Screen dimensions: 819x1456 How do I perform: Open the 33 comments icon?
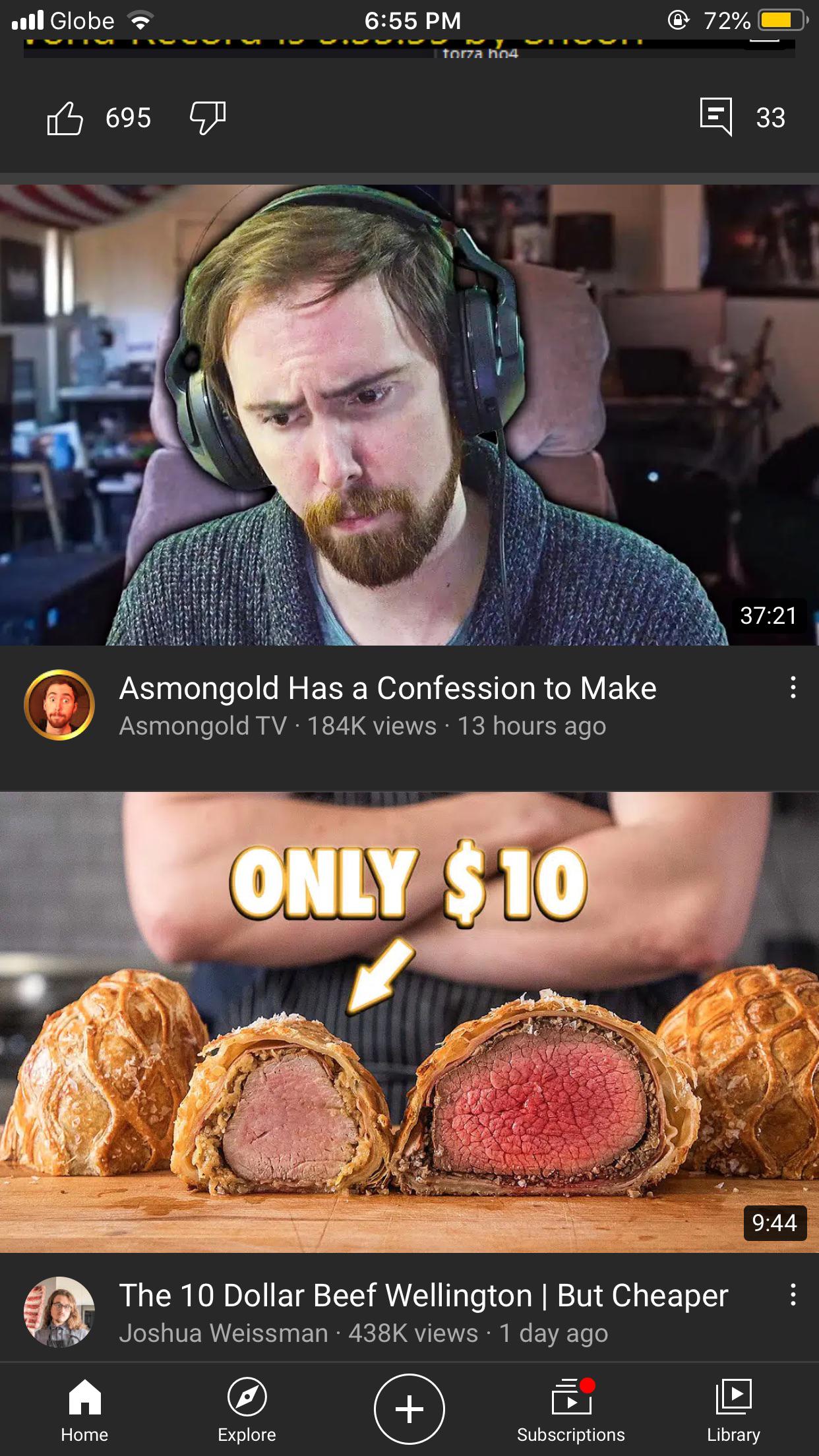[x=716, y=117]
